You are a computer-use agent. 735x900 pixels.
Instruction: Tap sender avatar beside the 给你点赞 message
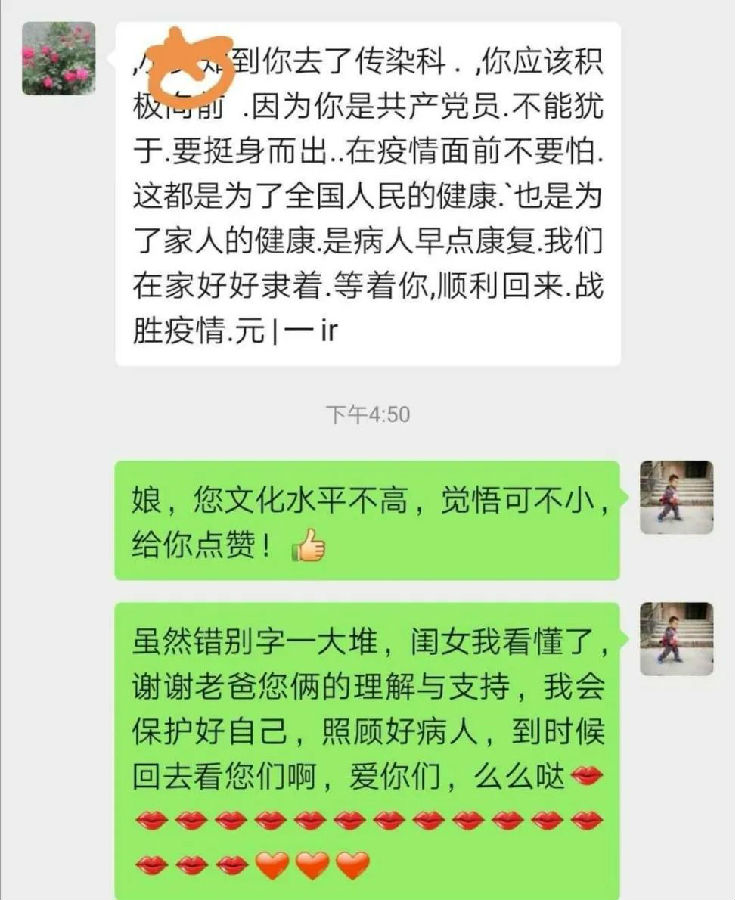click(676, 497)
